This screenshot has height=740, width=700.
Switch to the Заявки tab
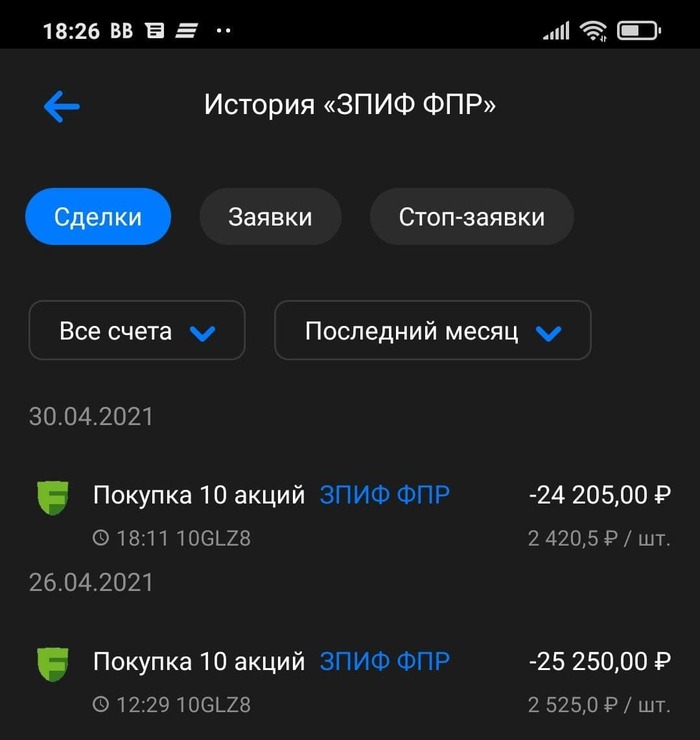pyautogui.click(x=270, y=217)
